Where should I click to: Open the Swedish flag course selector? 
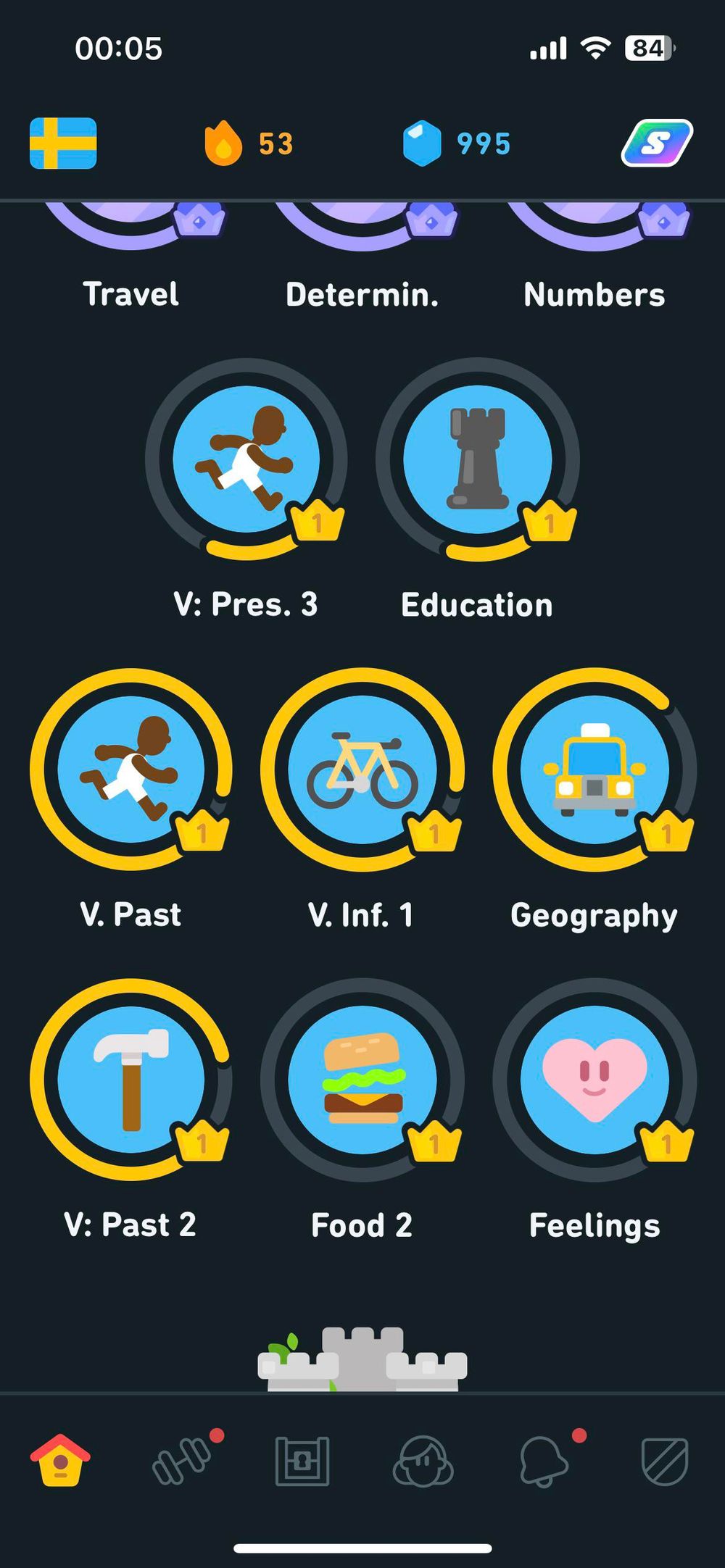tap(63, 143)
